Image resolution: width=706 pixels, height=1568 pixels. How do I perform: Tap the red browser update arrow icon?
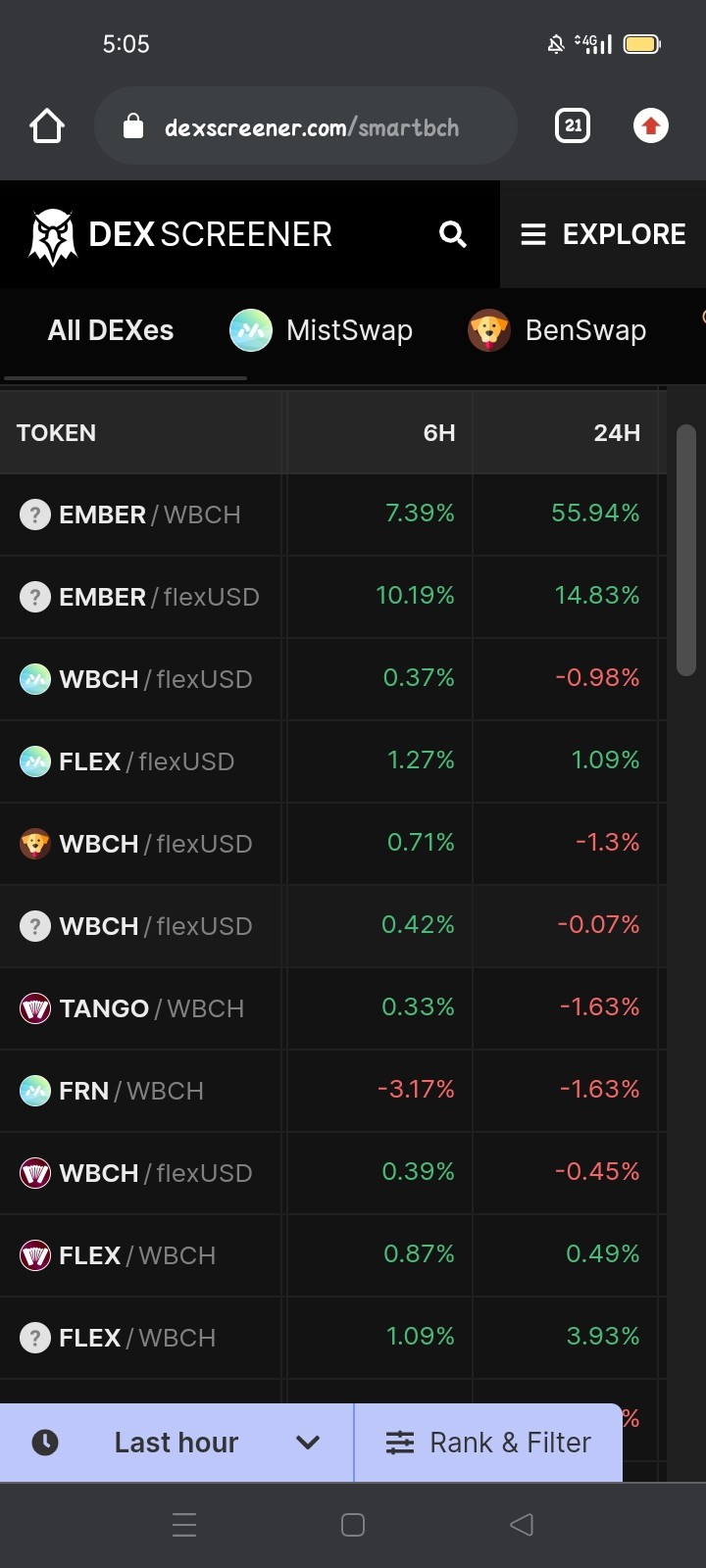651,125
